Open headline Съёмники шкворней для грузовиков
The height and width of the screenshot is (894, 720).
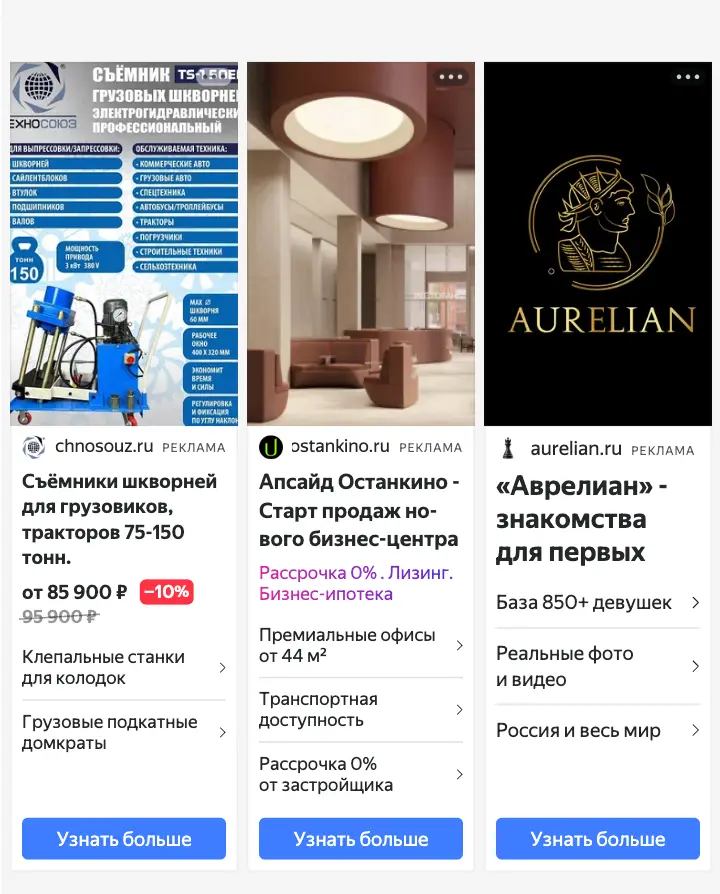pyautogui.click(x=120, y=519)
